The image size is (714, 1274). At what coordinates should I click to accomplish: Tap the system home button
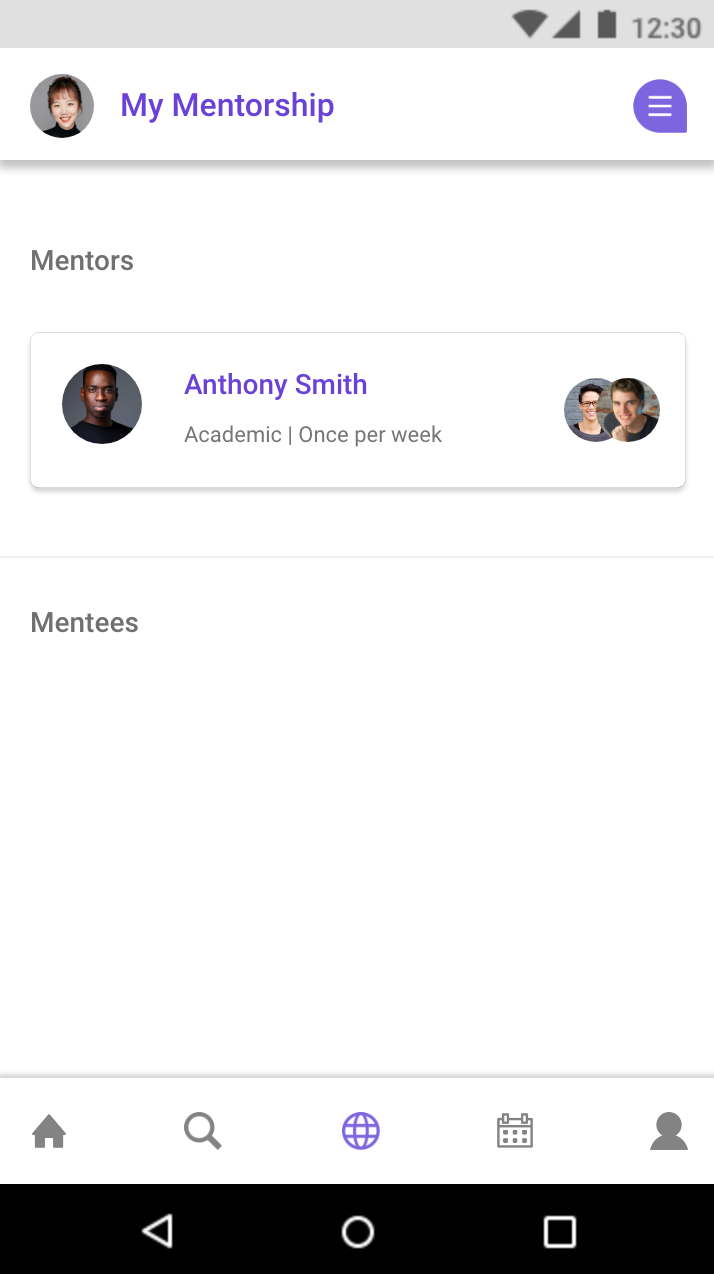[357, 1231]
